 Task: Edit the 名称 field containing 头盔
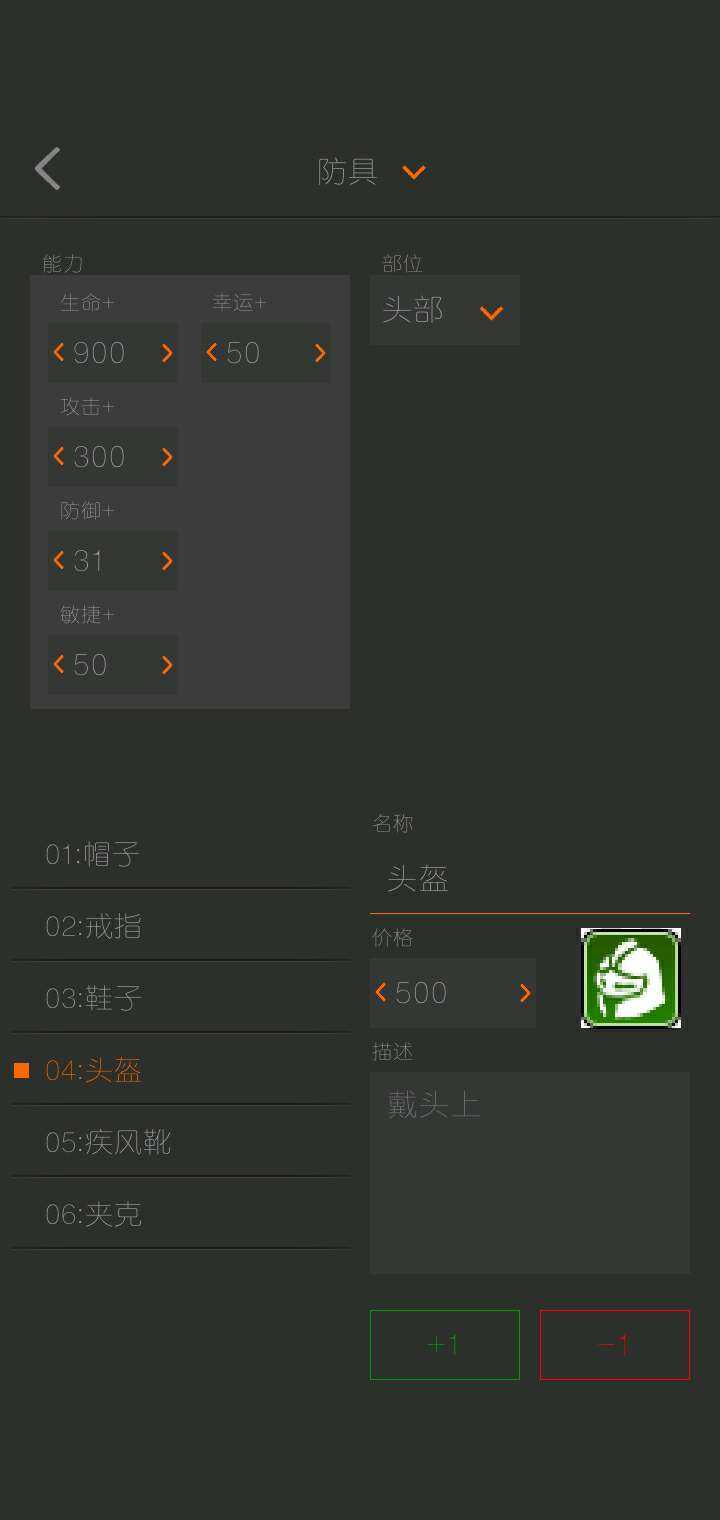[528, 880]
